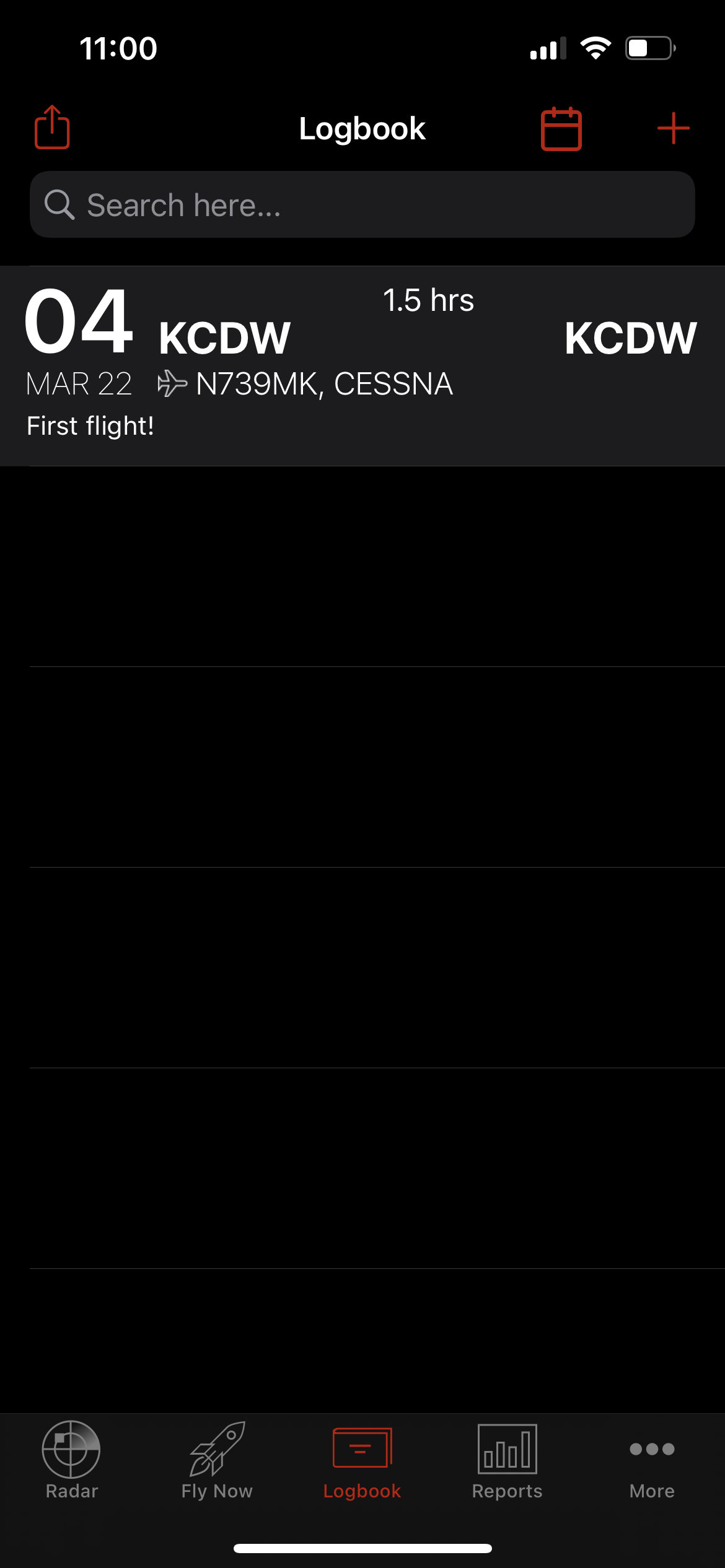Viewport: 725px width, 1568px height.
Task: Open the calendar view icon
Action: [x=561, y=129]
